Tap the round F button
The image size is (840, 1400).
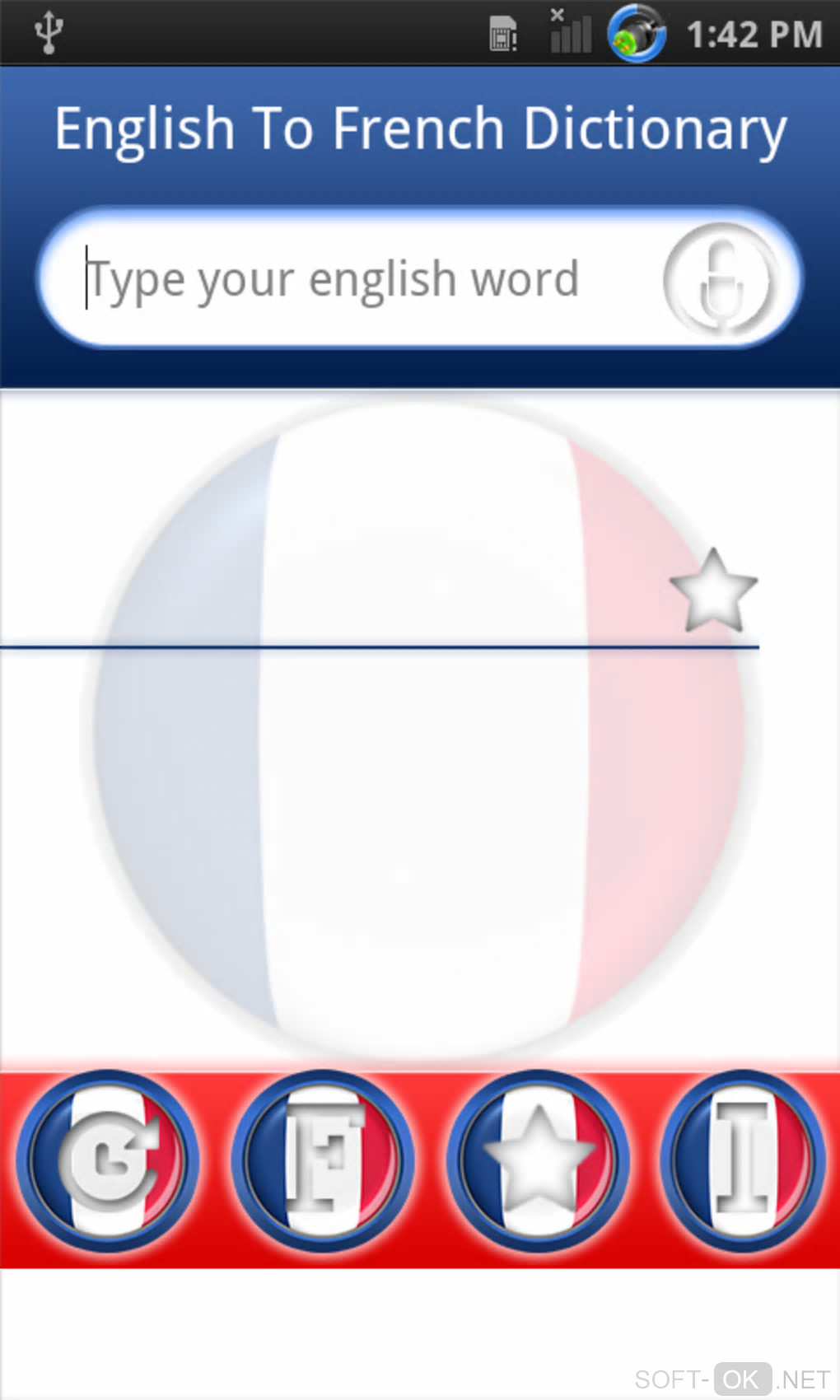click(x=323, y=1161)
